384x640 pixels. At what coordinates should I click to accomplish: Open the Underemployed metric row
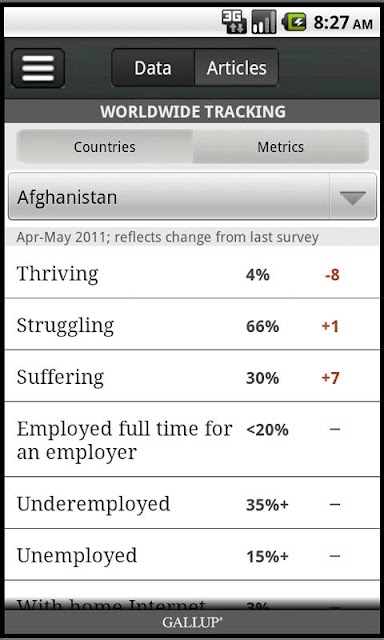(192, 503)
